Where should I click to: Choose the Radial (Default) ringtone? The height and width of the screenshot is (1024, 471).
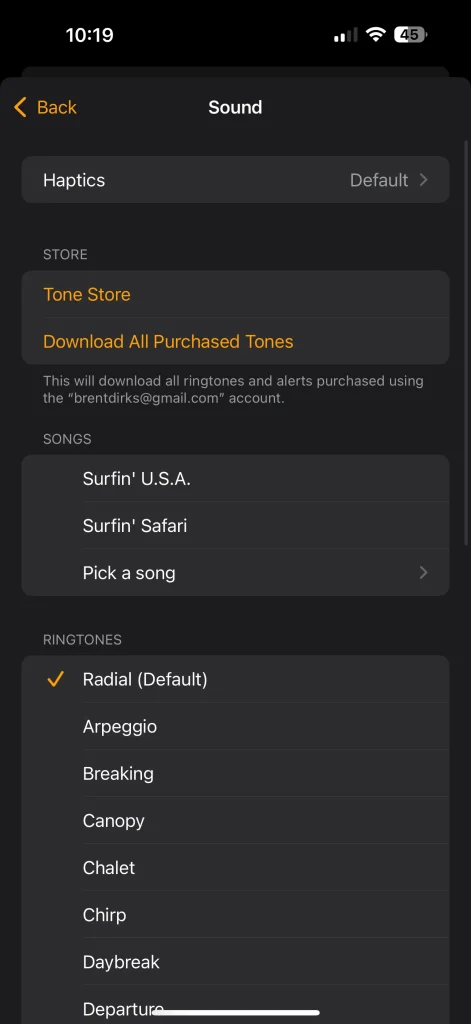point(235,679)
